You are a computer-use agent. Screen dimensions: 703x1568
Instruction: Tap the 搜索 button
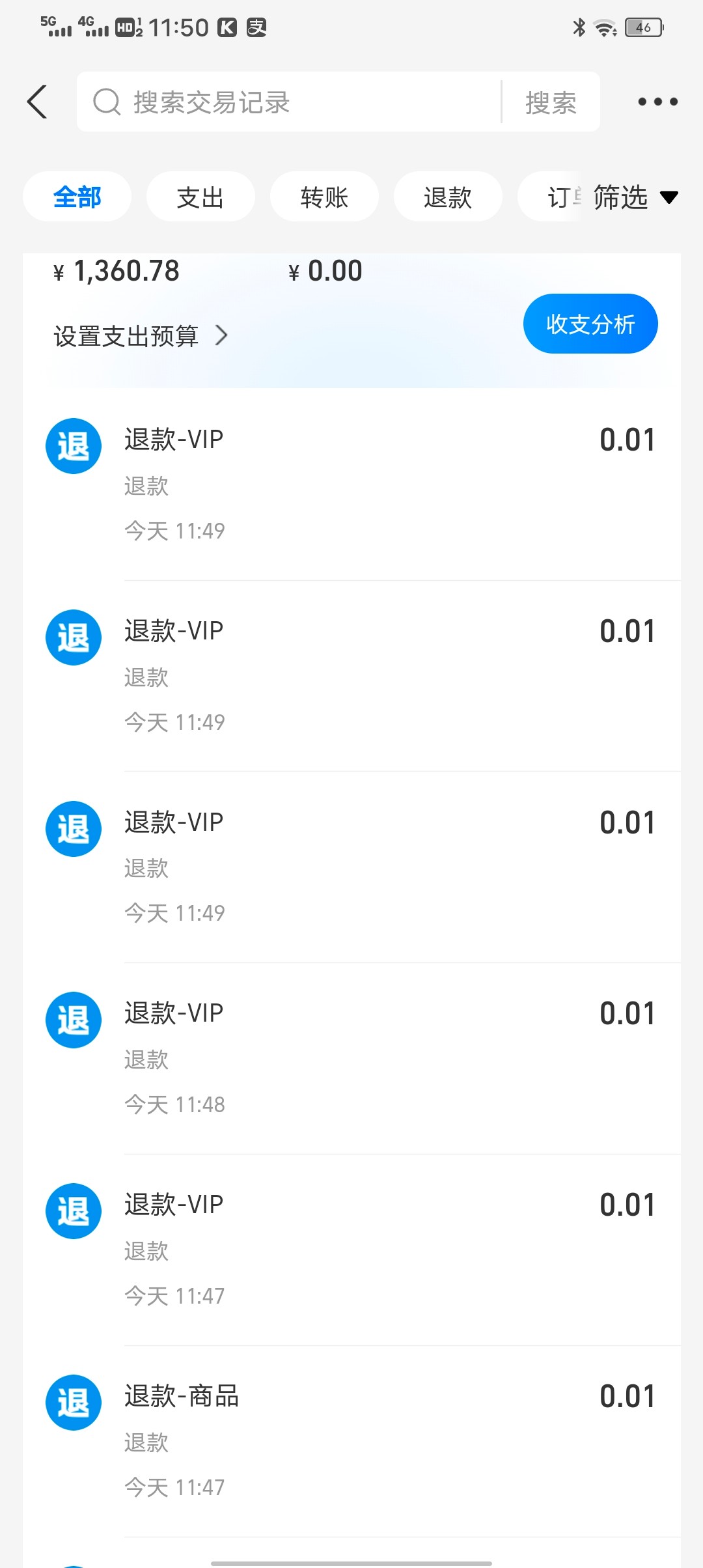[x=551, y=102]
